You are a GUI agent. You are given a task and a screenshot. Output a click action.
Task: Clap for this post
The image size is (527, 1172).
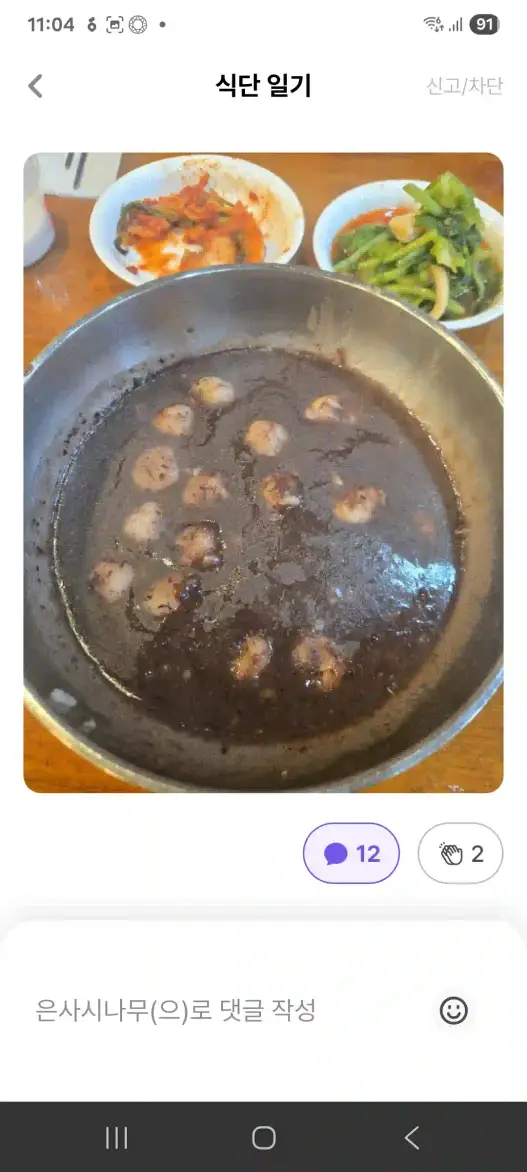tap(460, 853)
